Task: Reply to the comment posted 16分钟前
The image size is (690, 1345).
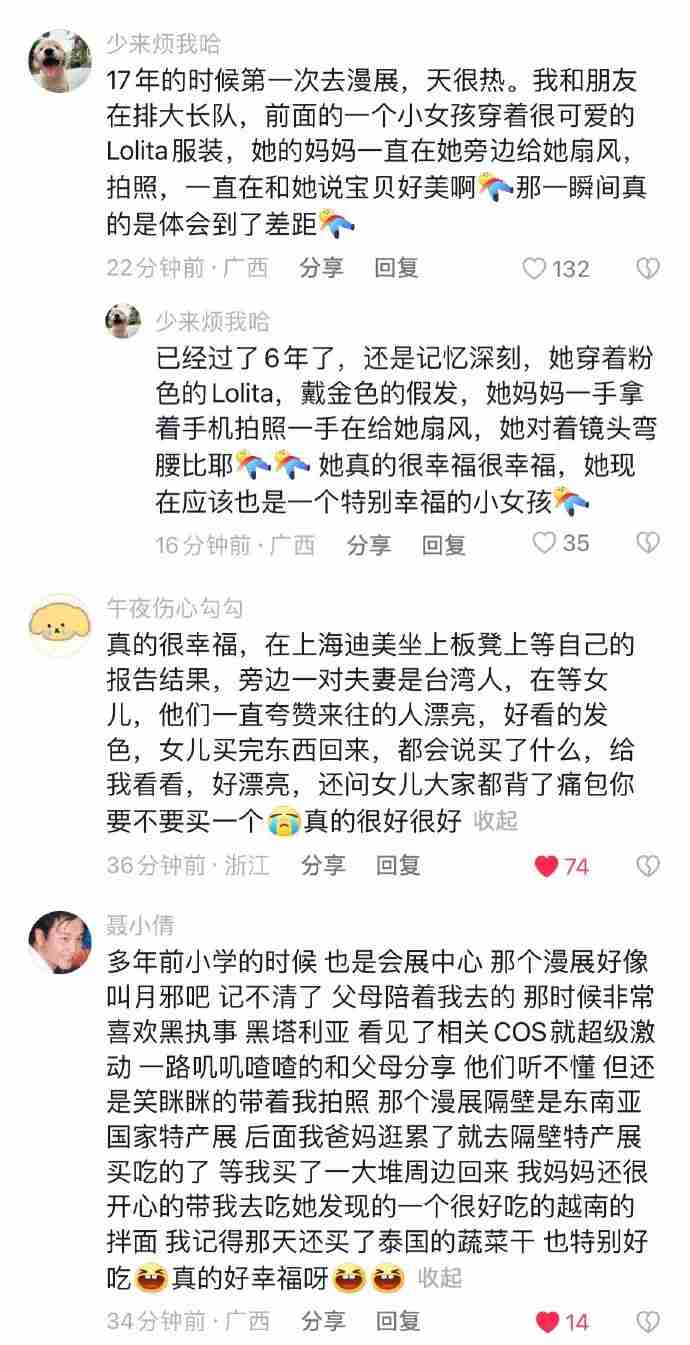Action: click(445, 544)
